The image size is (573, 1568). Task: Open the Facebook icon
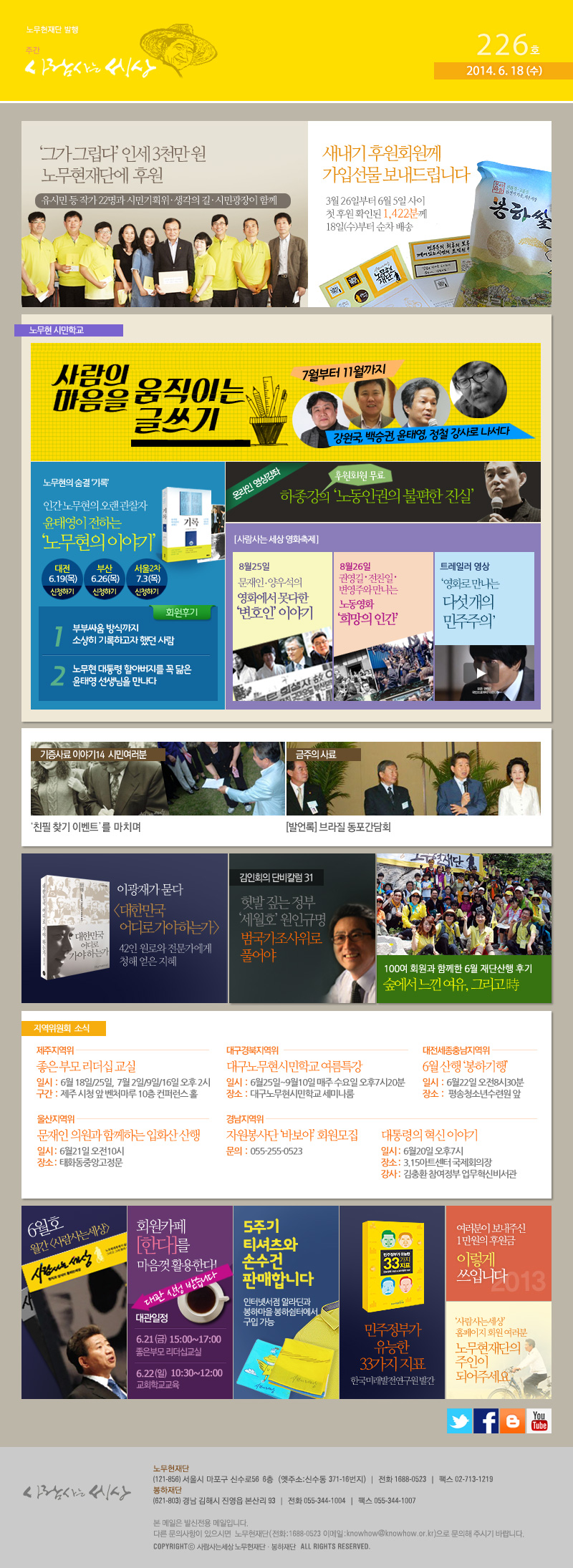click(x=486, y=1421)
